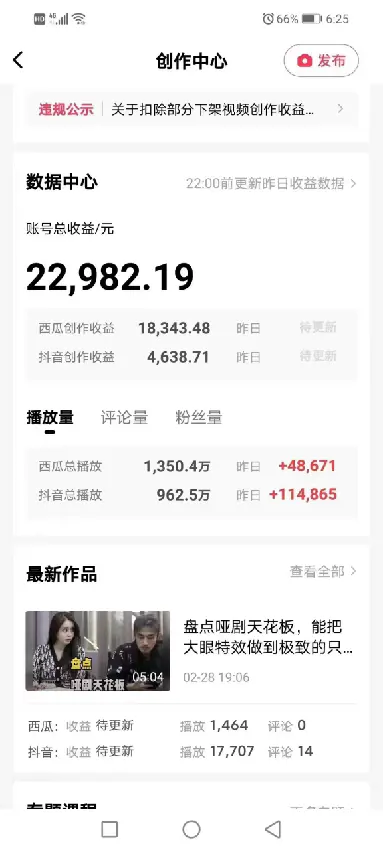
Task: Tap the 发布 publish button
Action: 321,60
